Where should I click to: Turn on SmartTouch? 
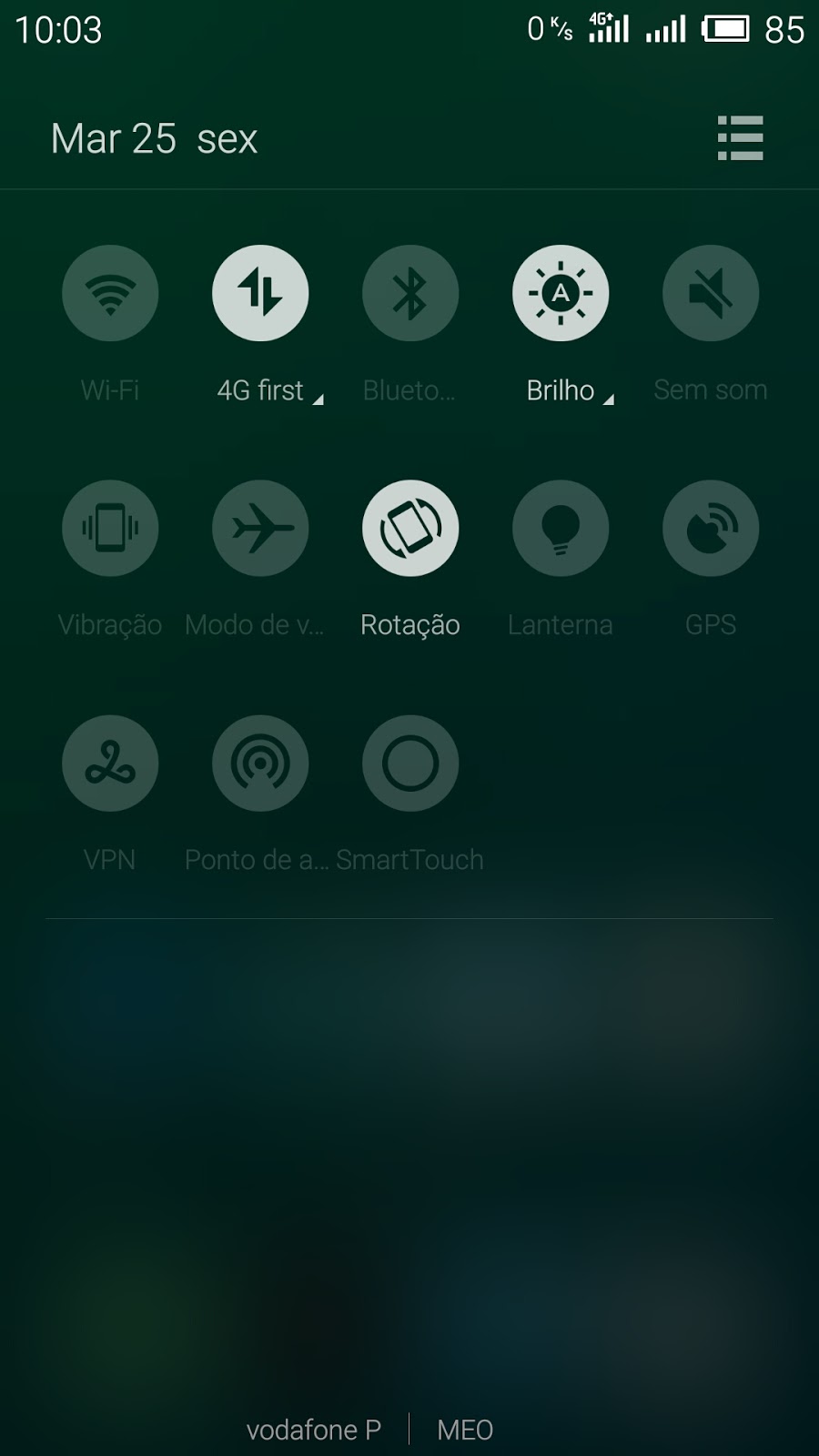coord(410,763)
